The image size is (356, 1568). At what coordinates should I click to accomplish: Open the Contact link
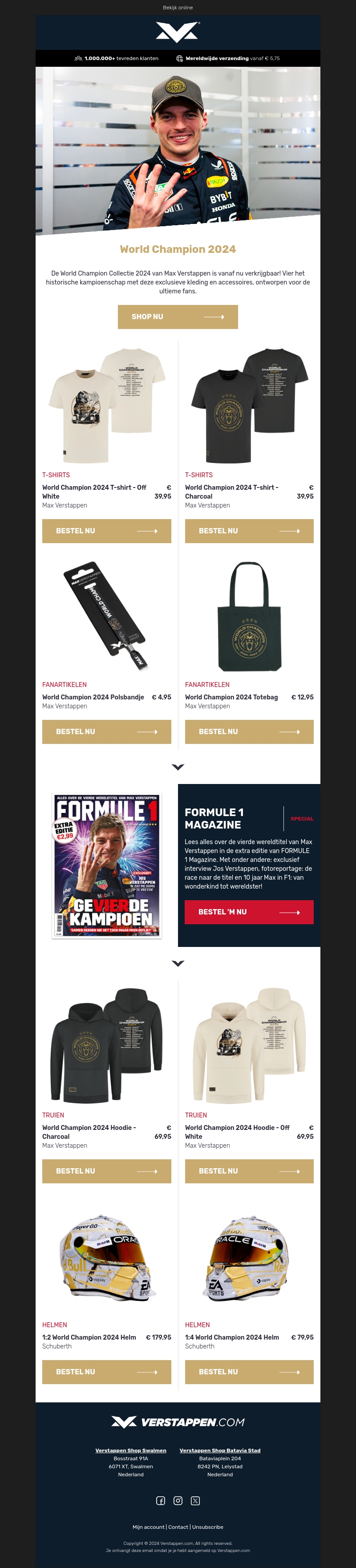pyautogui.click(x=178, y=1527)
